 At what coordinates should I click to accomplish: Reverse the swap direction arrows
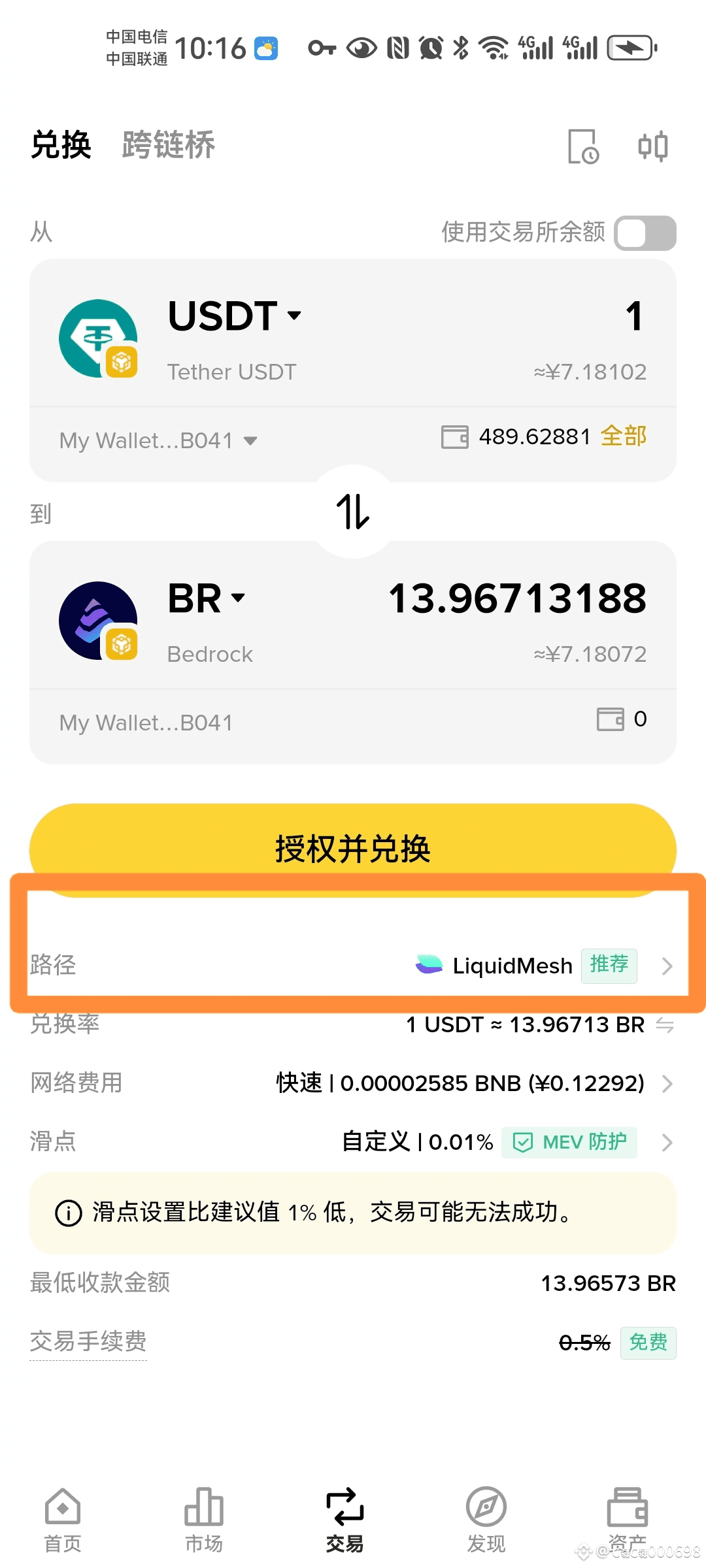click(x=353, y=512)
